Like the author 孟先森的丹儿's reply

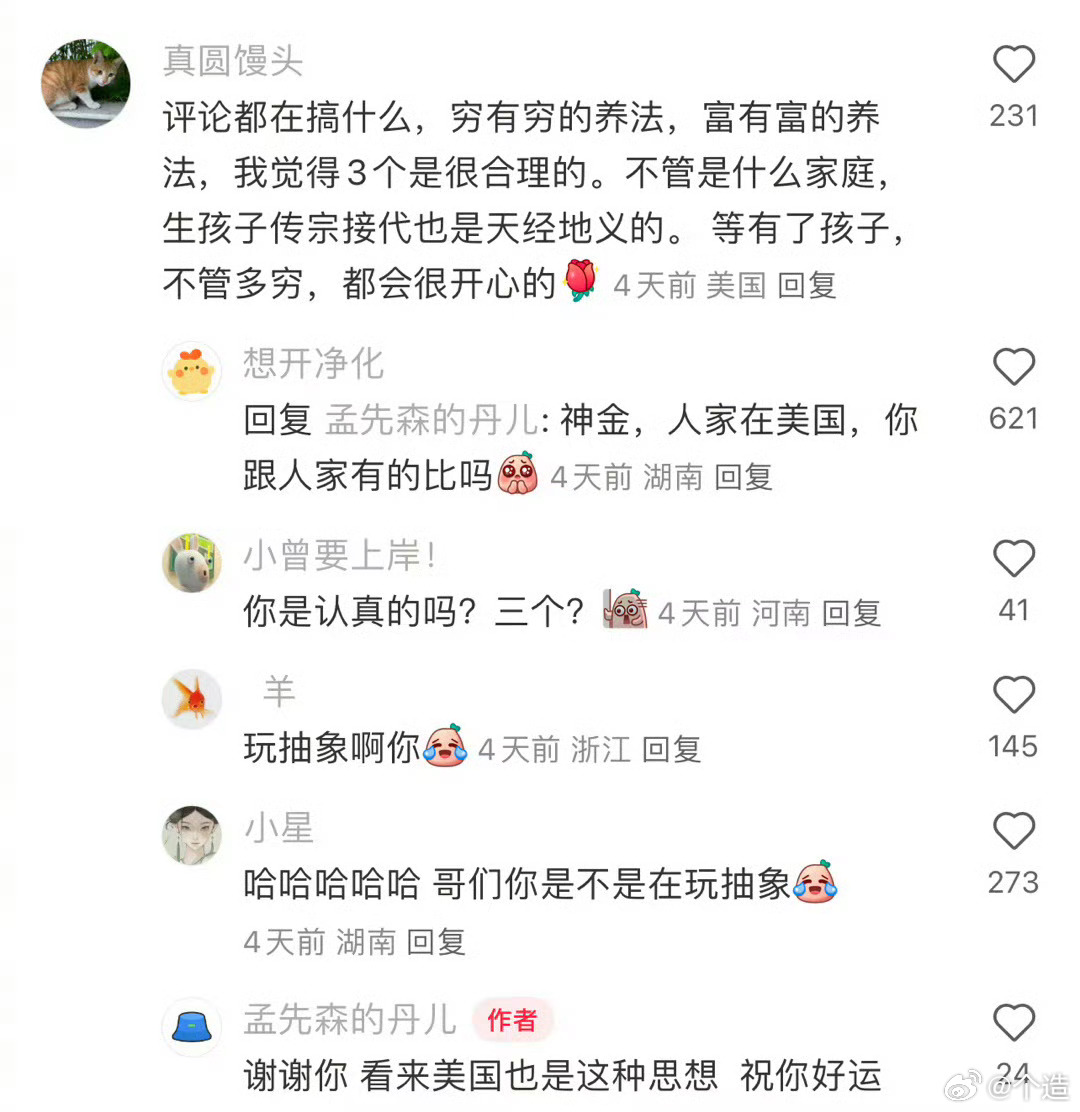1013,1023
